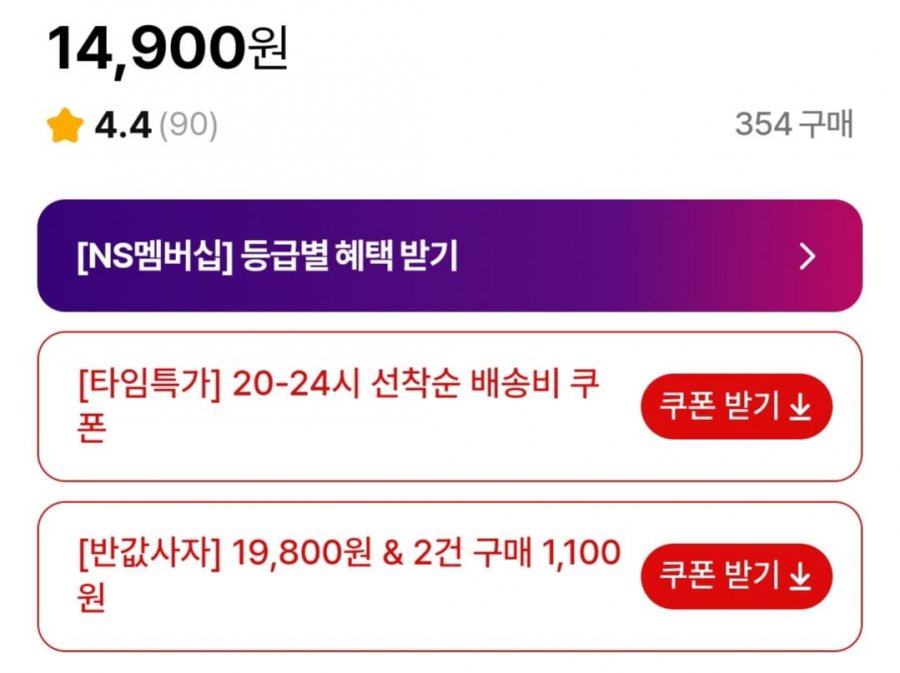Open the 4.4 star rating reviews

(132, 126)
